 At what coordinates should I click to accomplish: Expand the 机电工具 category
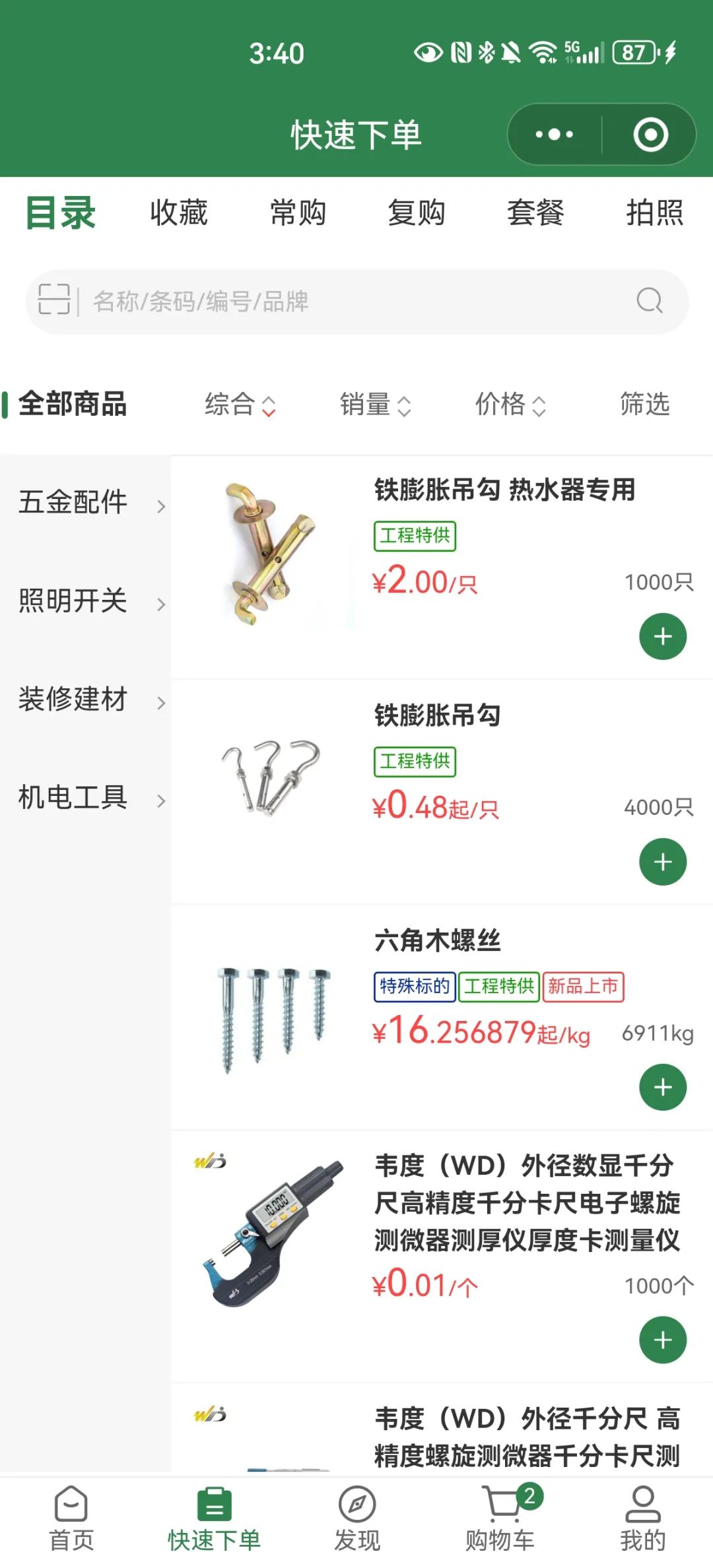(86, 798)
